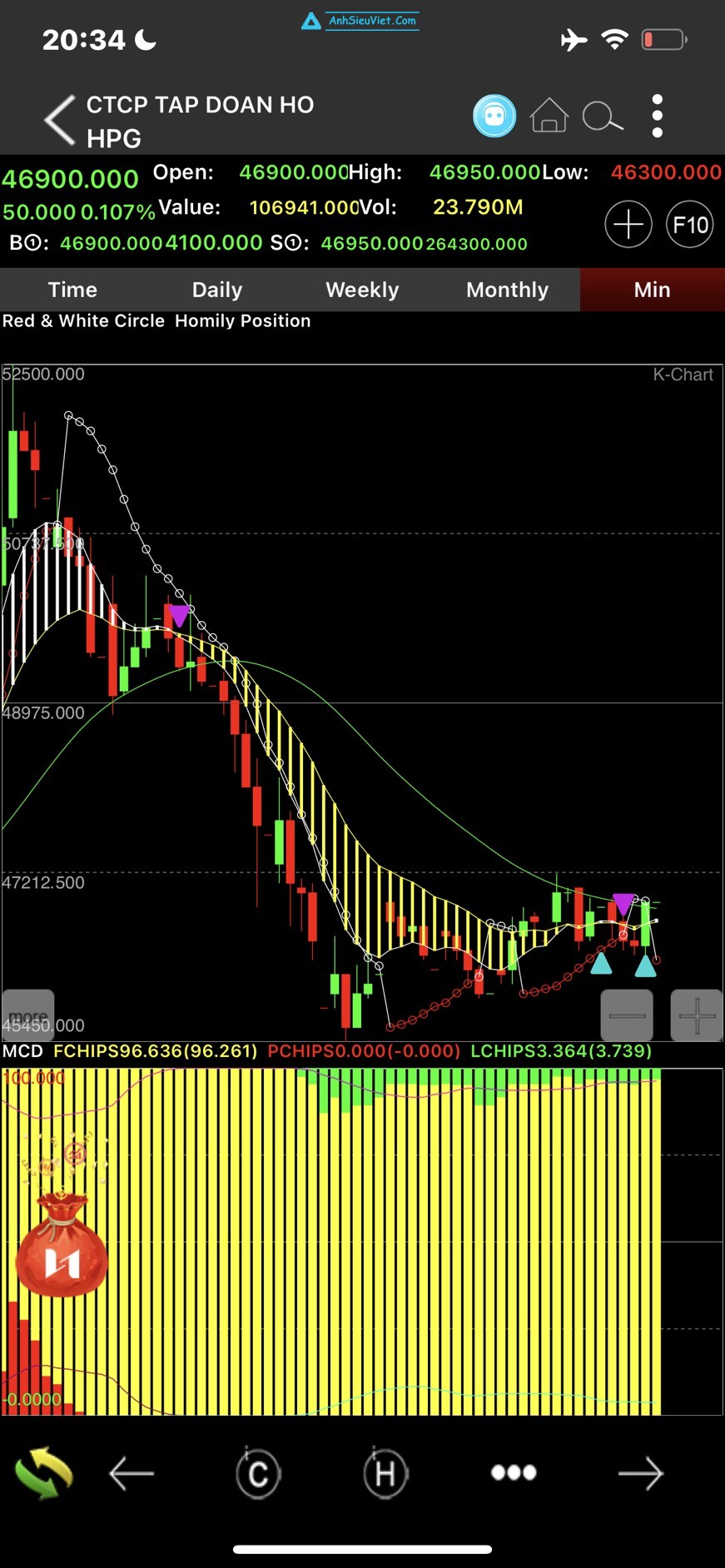Tap the more button on chart
The width and height of the screenshot is (725, 1568).
[x=28, y=1015]
